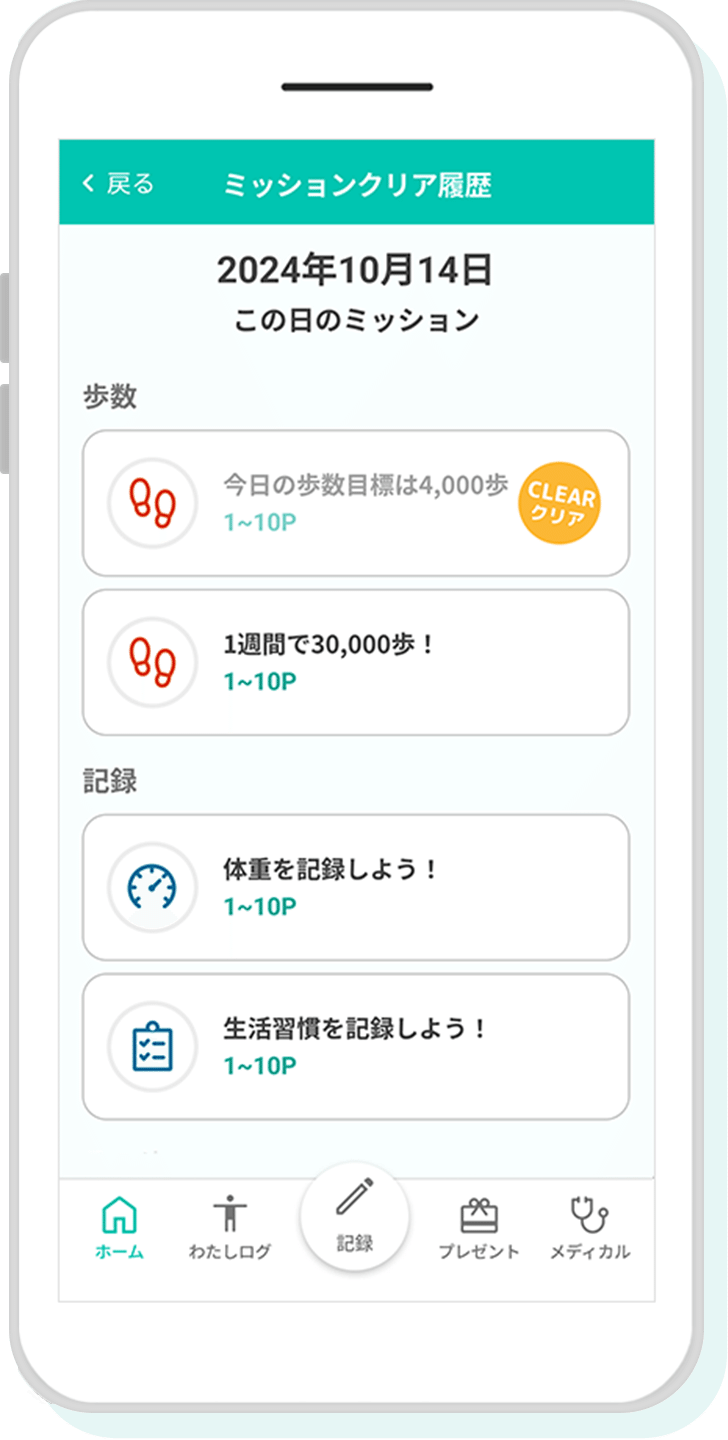
Task: Open the わたしログ tab
Action: click(x=230, y=1228)
